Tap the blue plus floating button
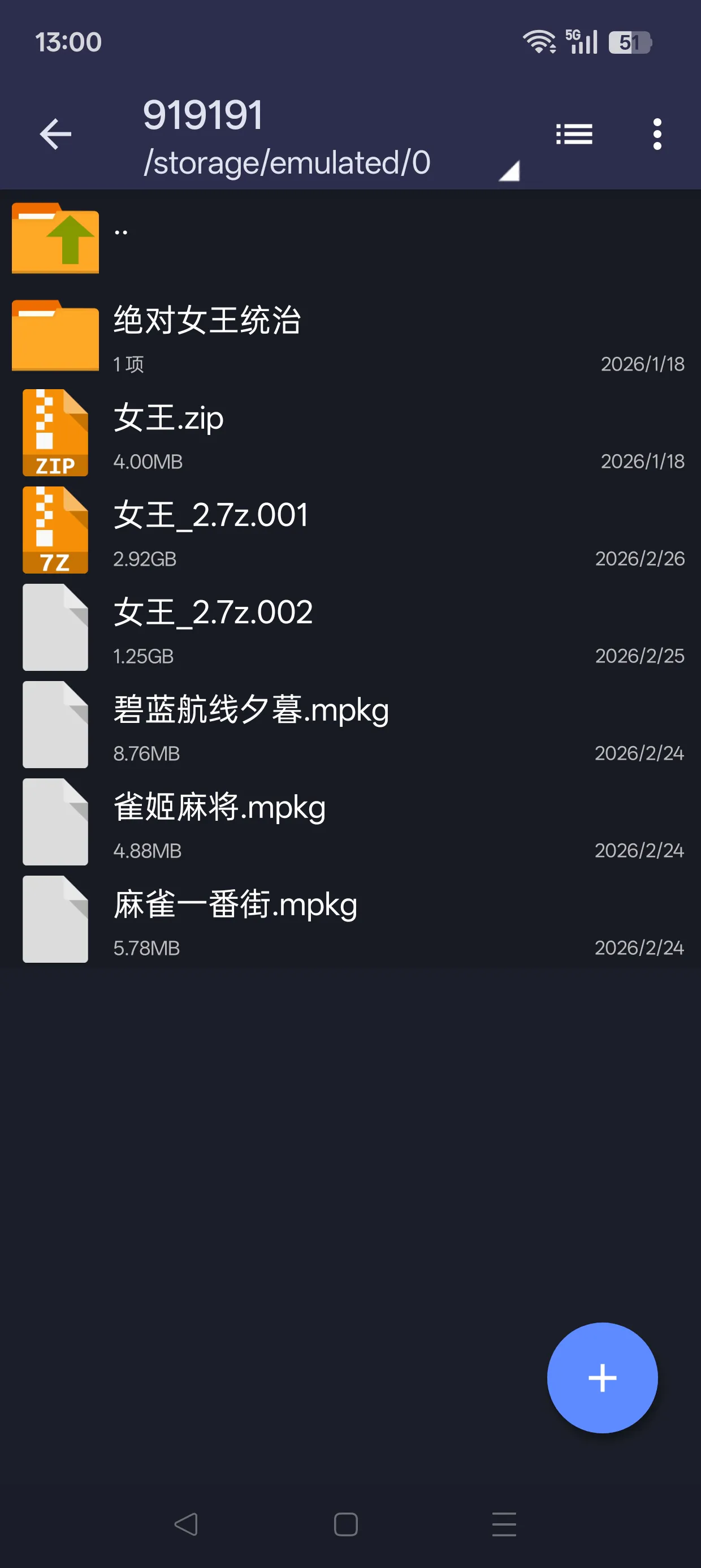The image size is (701, 1568). coord(602,1377)
